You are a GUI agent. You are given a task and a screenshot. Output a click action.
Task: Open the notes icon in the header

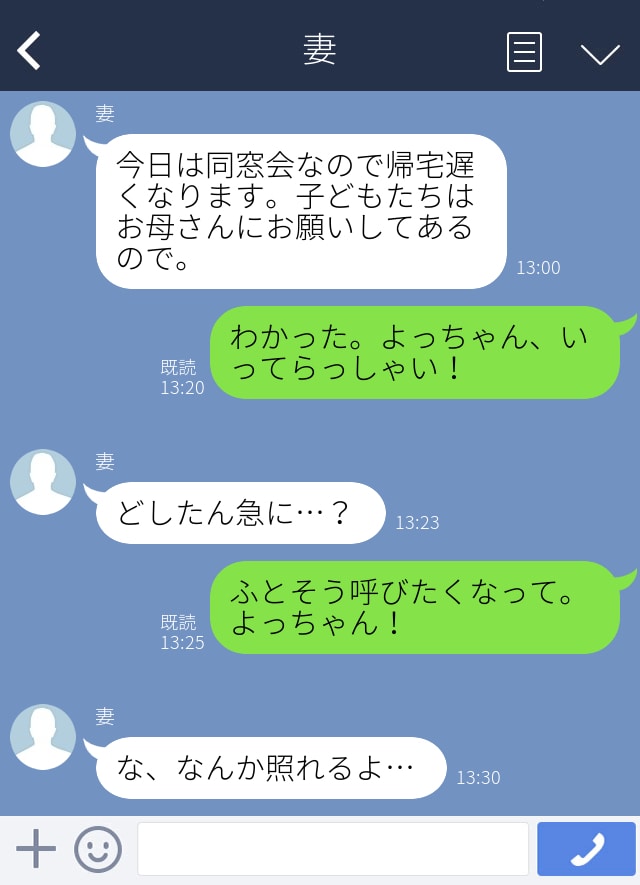pyautogui.click(x=524, y=52)
